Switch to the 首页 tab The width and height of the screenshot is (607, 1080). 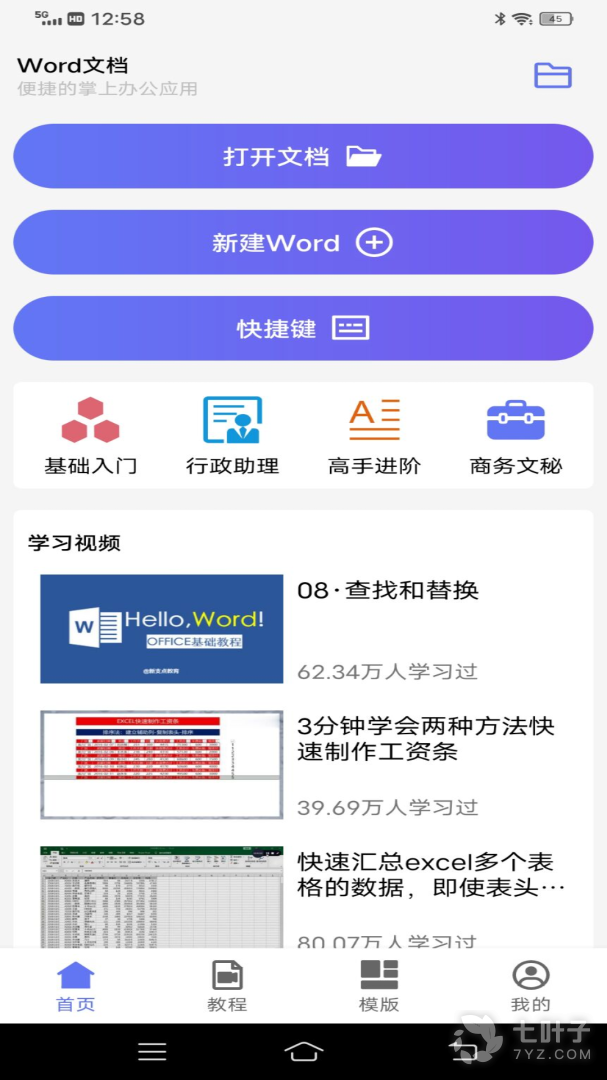[x=76, y=986]
